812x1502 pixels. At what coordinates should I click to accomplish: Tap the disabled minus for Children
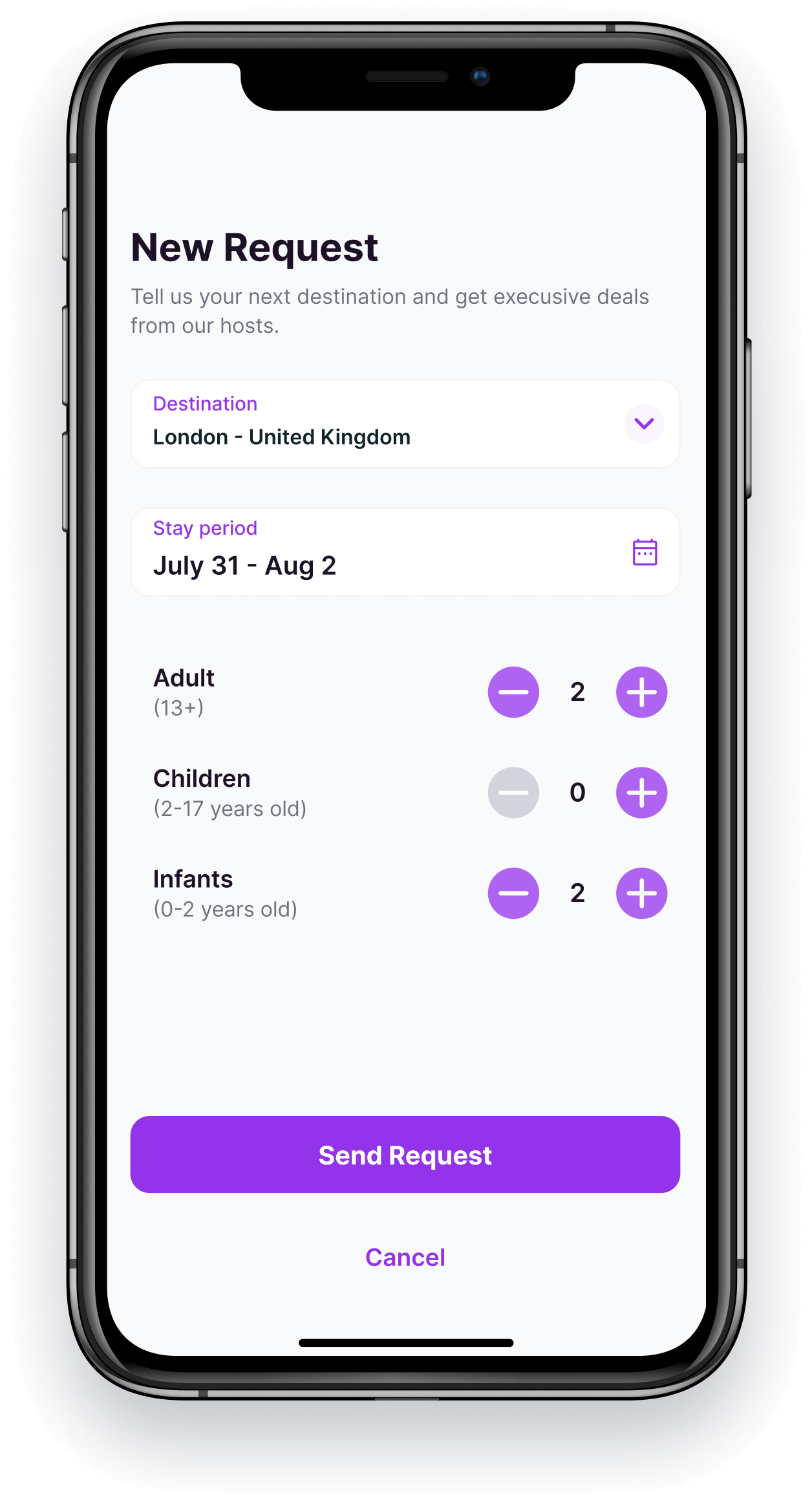pos(513,793)
